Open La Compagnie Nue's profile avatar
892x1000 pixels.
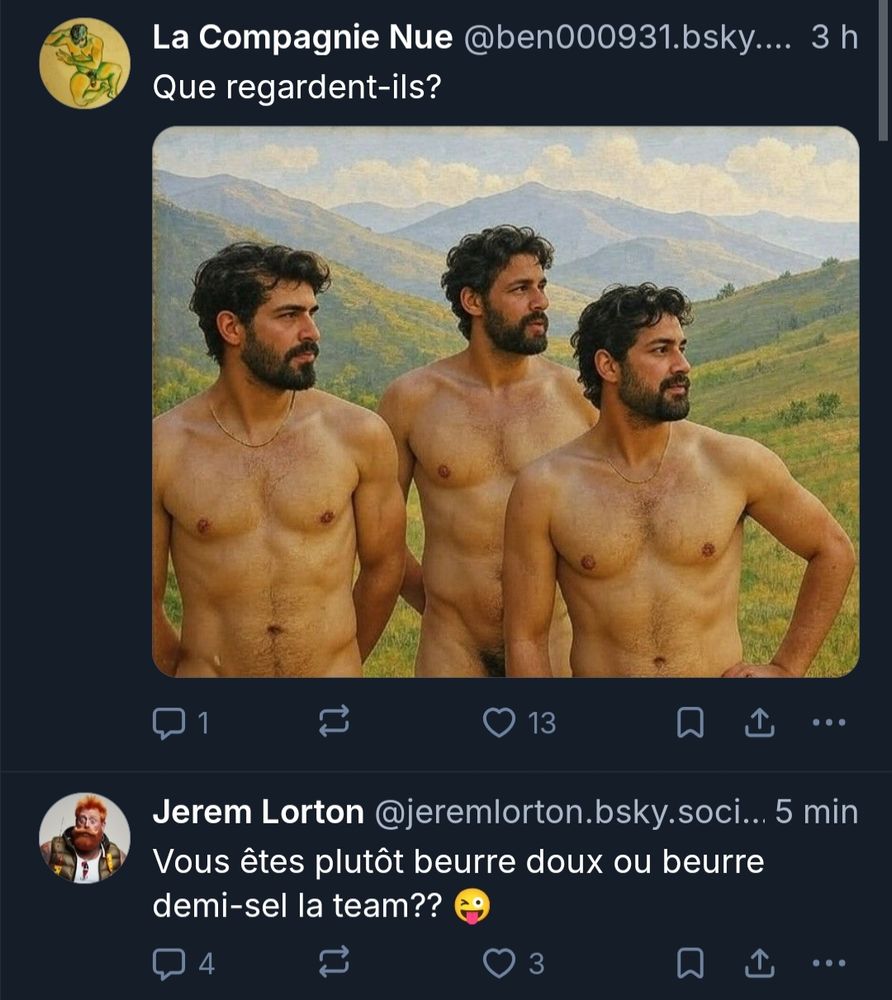click(84, 63)
